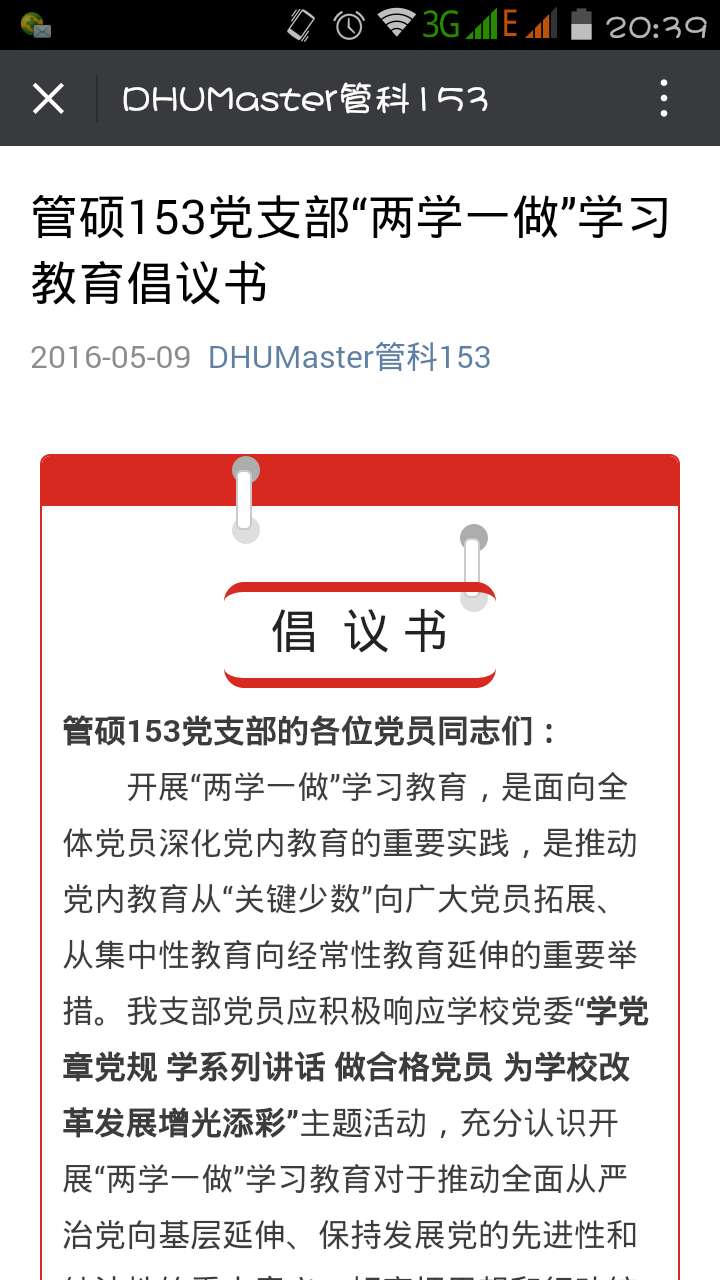Open the three-dot overflow menu

tap(664, 99)
